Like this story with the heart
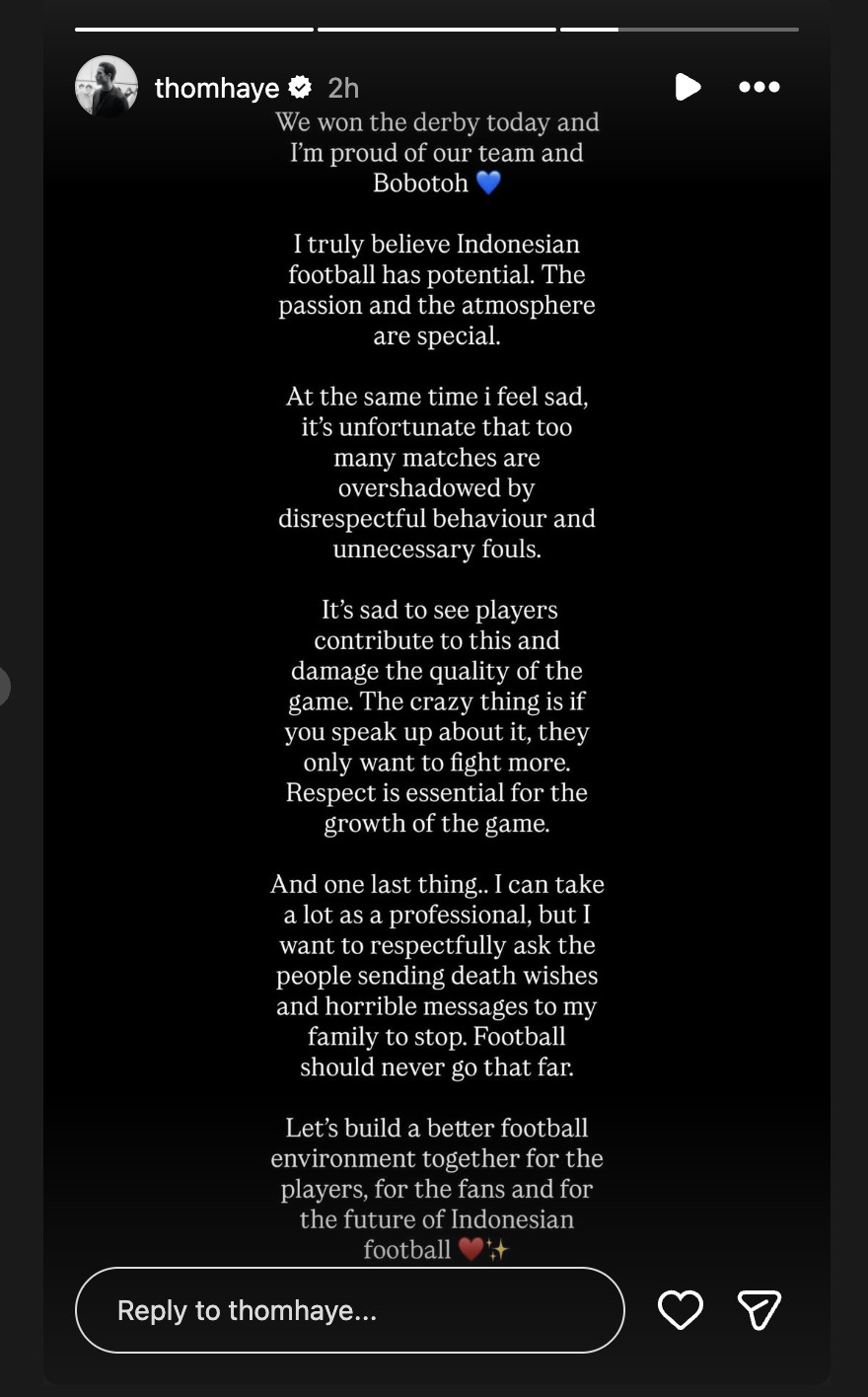The image size is (868, 1397). [x=681, y=1310]
